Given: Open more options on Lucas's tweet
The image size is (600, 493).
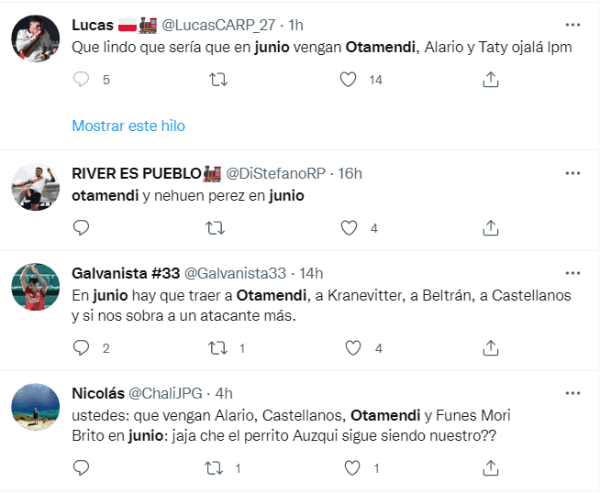Looking at the screenshot, I should pyautogui.click(x=571, y=24).
